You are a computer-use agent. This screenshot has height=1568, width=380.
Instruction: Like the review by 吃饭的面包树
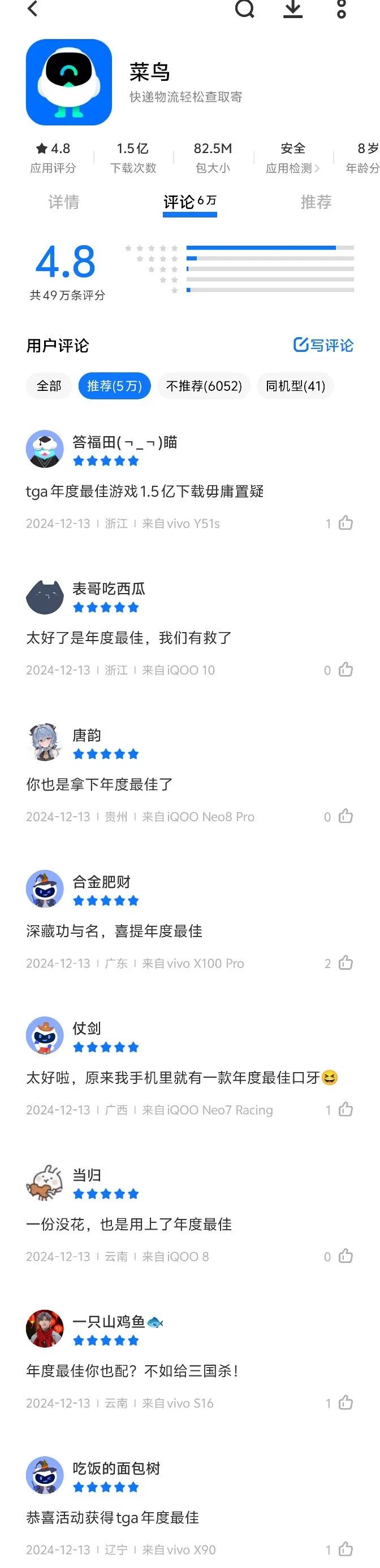pos(346,1549)
